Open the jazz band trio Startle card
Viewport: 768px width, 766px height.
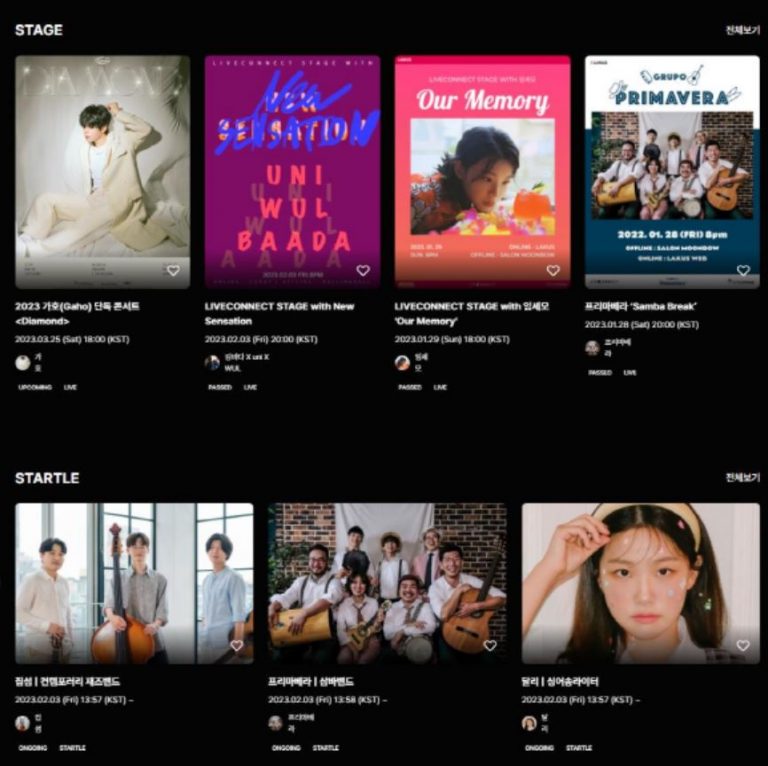point(134,583)
